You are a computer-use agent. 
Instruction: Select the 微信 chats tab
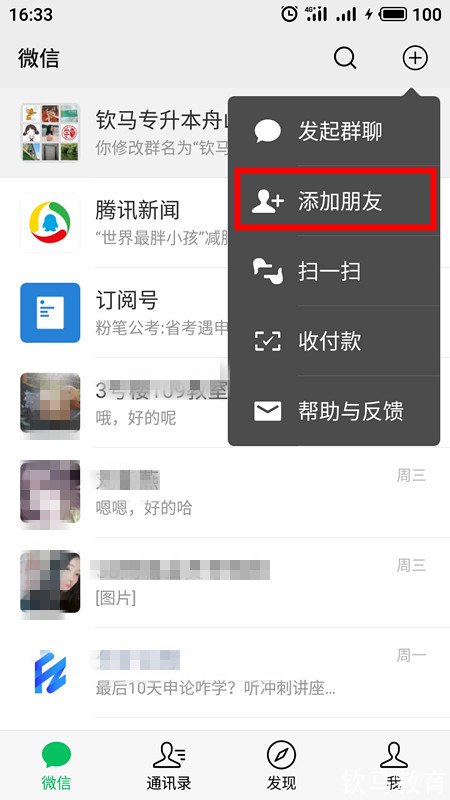(x=56, y=765)
